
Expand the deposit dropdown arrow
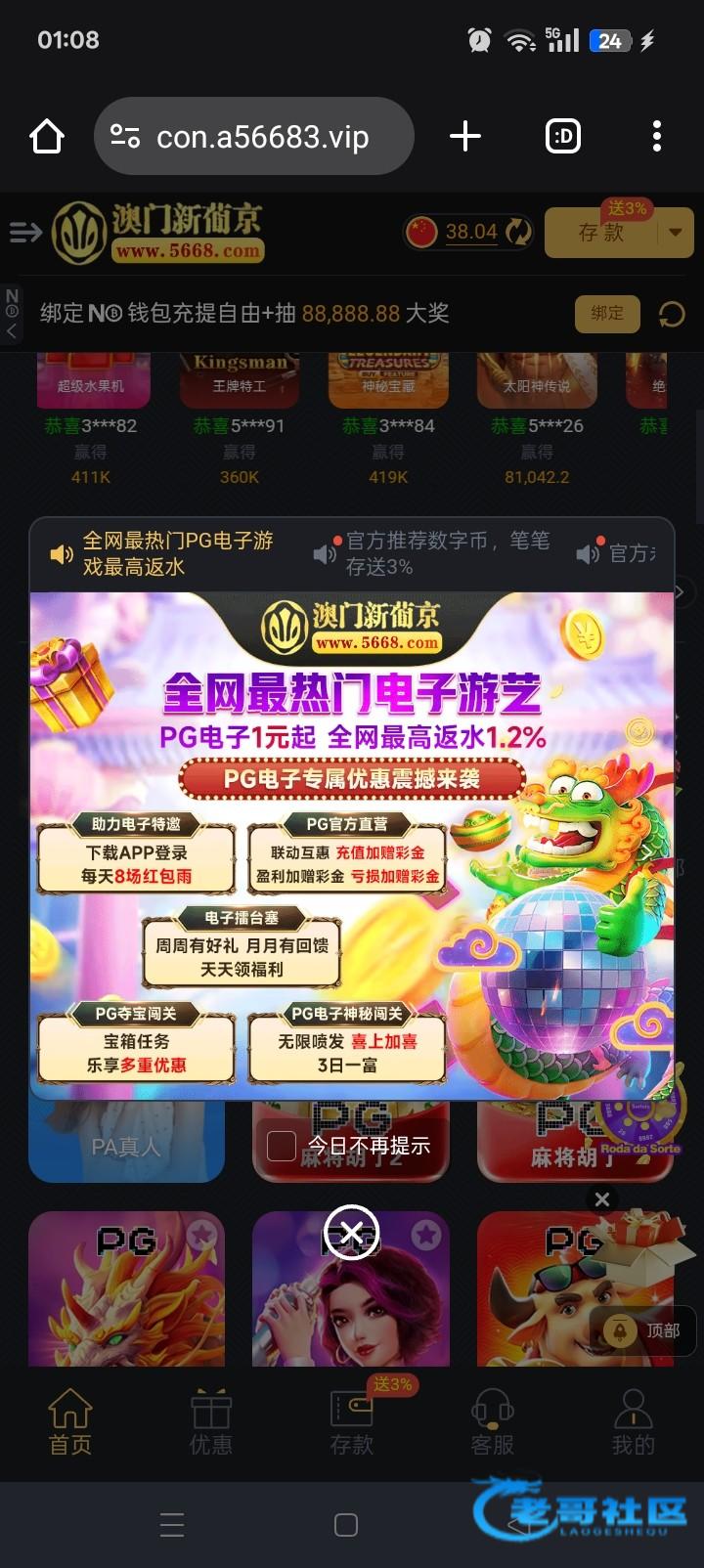[675, 233]
